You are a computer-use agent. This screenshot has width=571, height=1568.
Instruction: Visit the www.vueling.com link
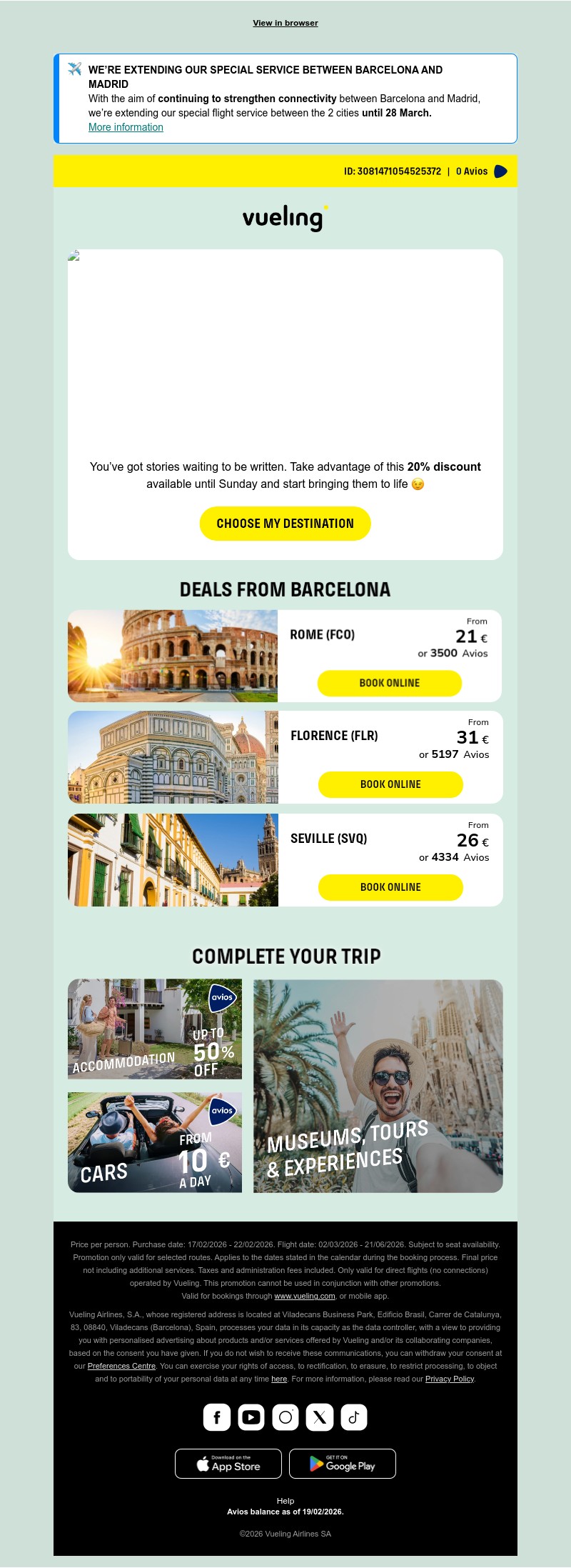pos(305,1296)
